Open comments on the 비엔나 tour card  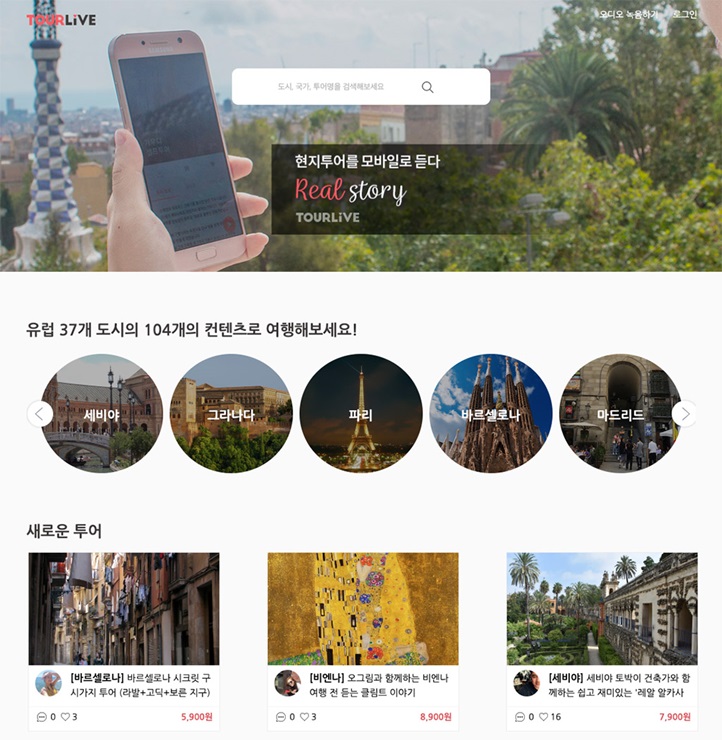(x=281, y=717)
